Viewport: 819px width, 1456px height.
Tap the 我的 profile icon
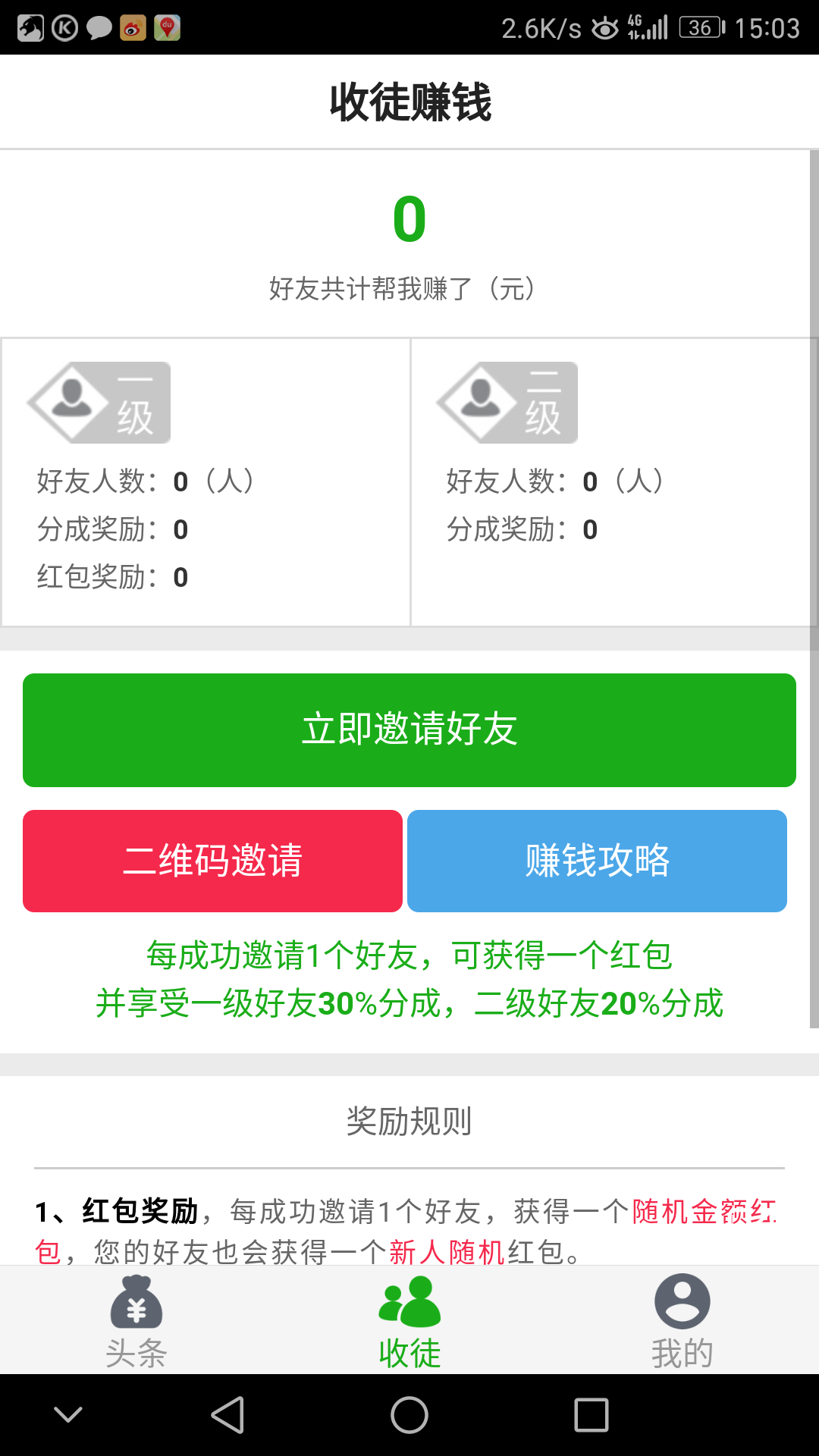click(x=681, y=1301)
